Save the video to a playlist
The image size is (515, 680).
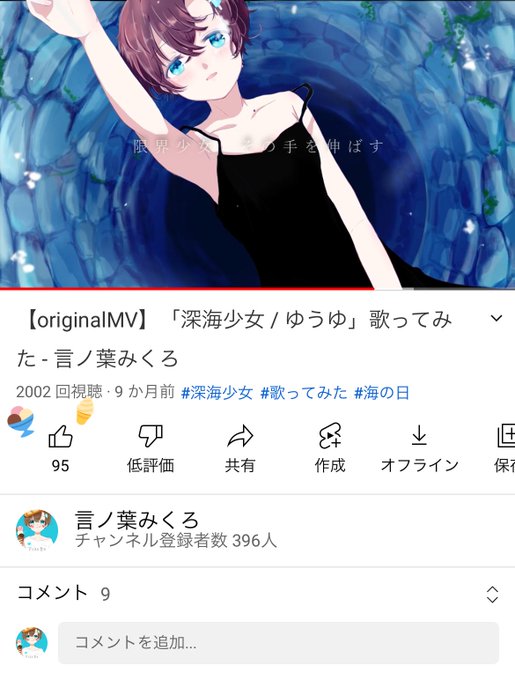505,448
